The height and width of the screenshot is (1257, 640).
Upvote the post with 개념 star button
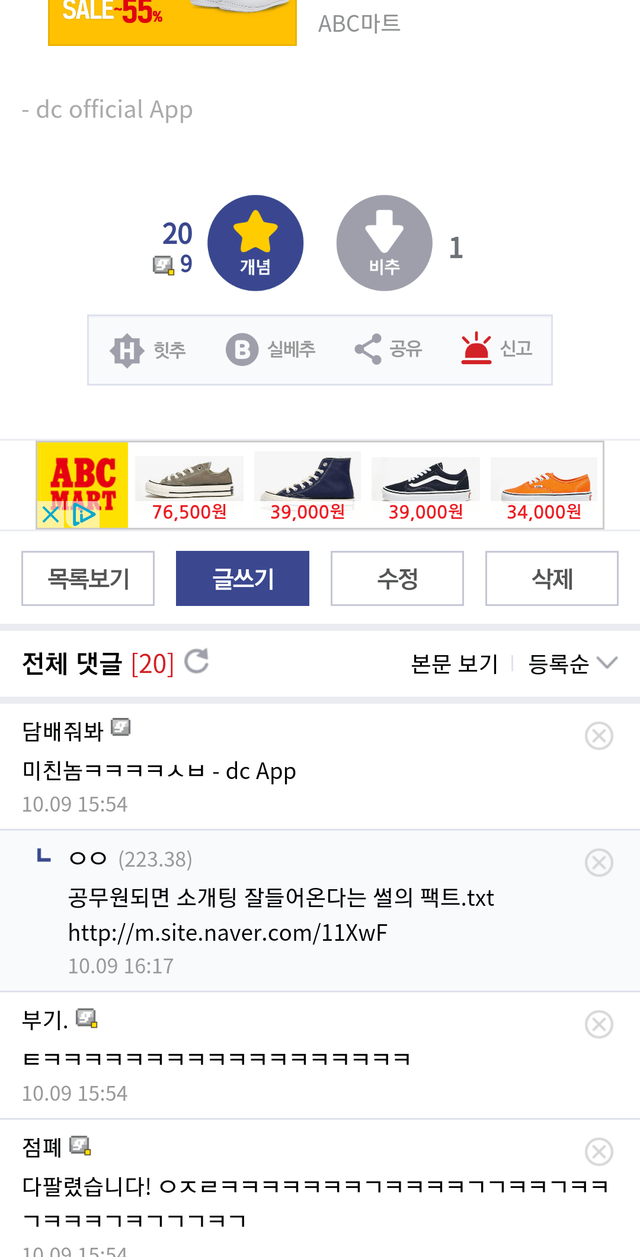255,243
